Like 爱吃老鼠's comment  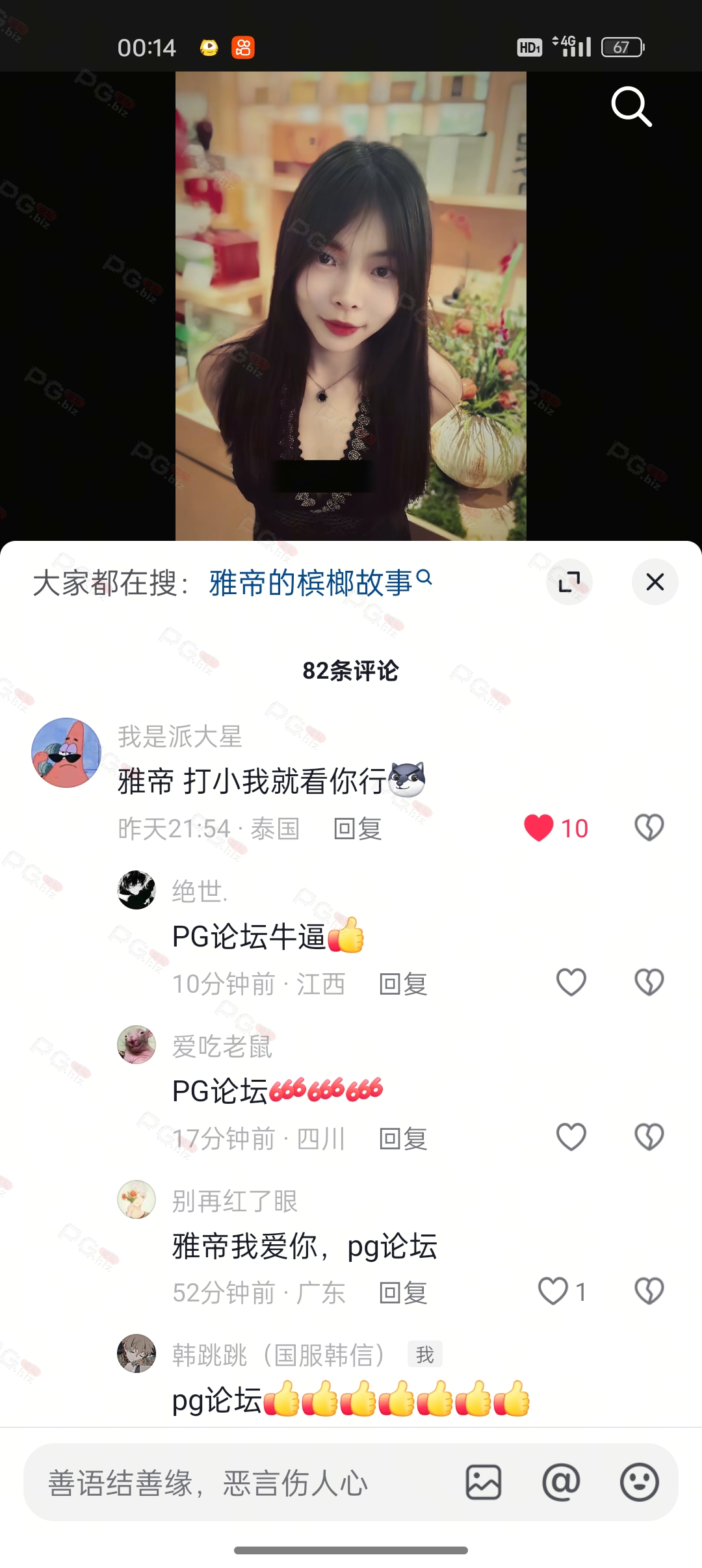click(x=571, y=1137)
